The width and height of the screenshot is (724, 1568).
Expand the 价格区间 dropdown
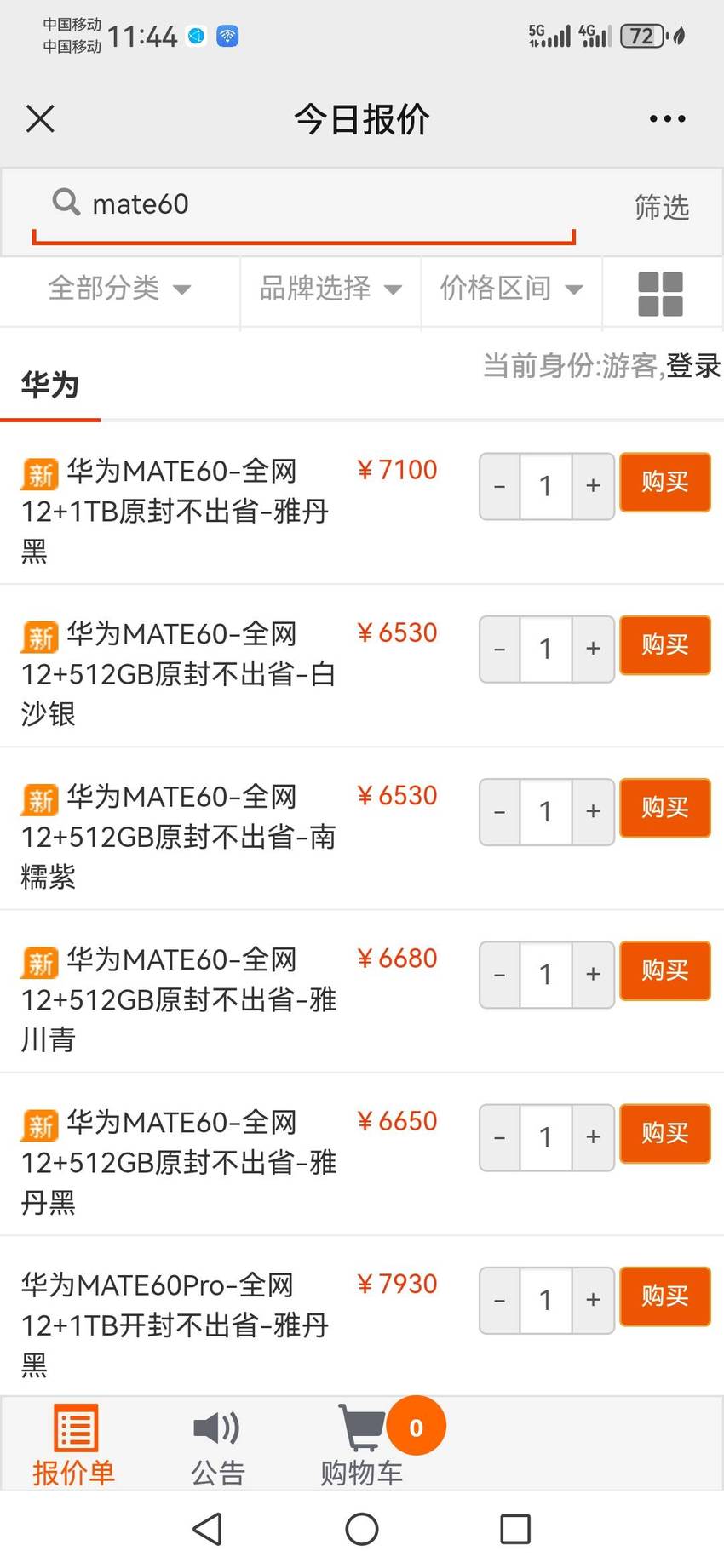pos(512,288)
